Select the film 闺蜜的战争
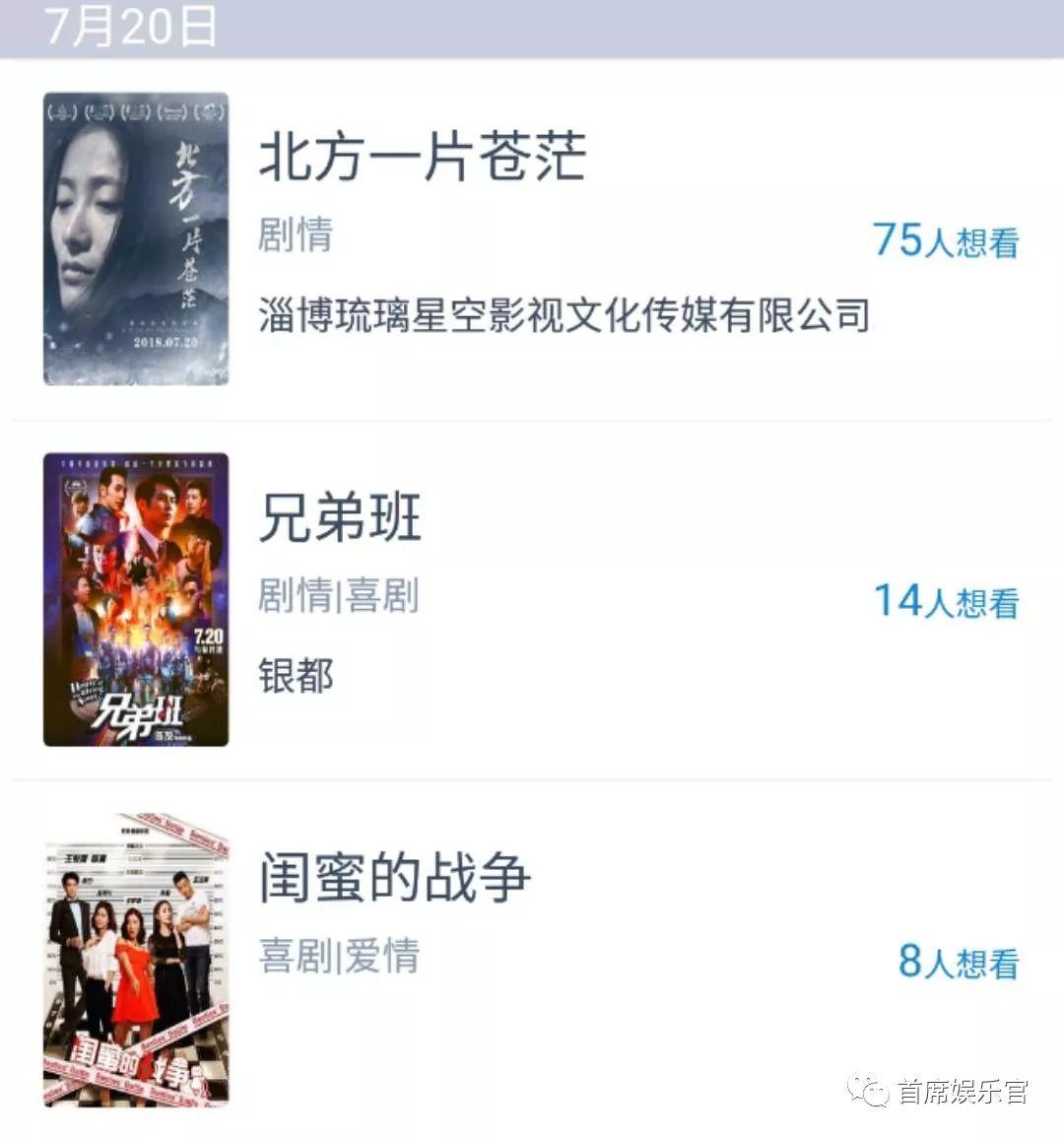 [x=394, y=878]
